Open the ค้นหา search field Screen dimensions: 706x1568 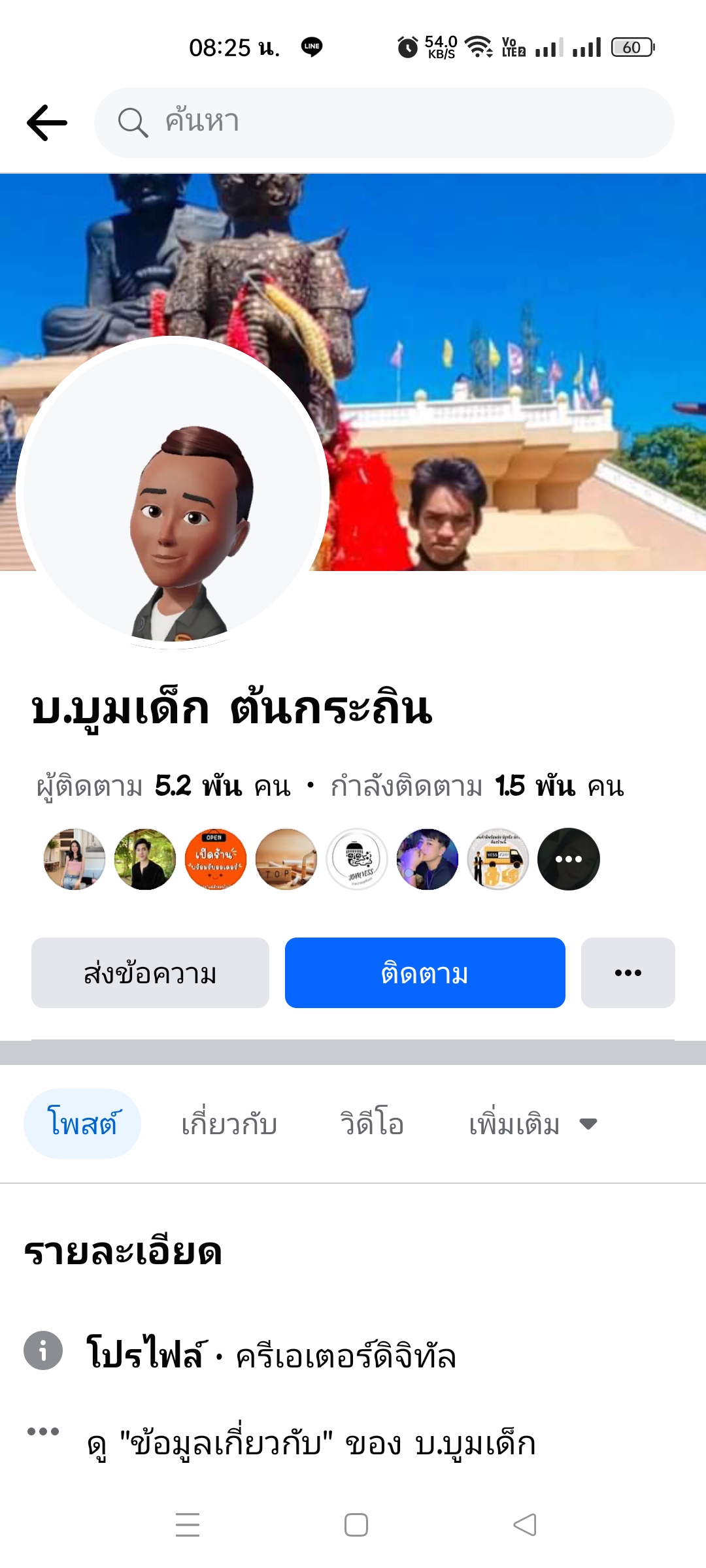[x=384, y=122]
